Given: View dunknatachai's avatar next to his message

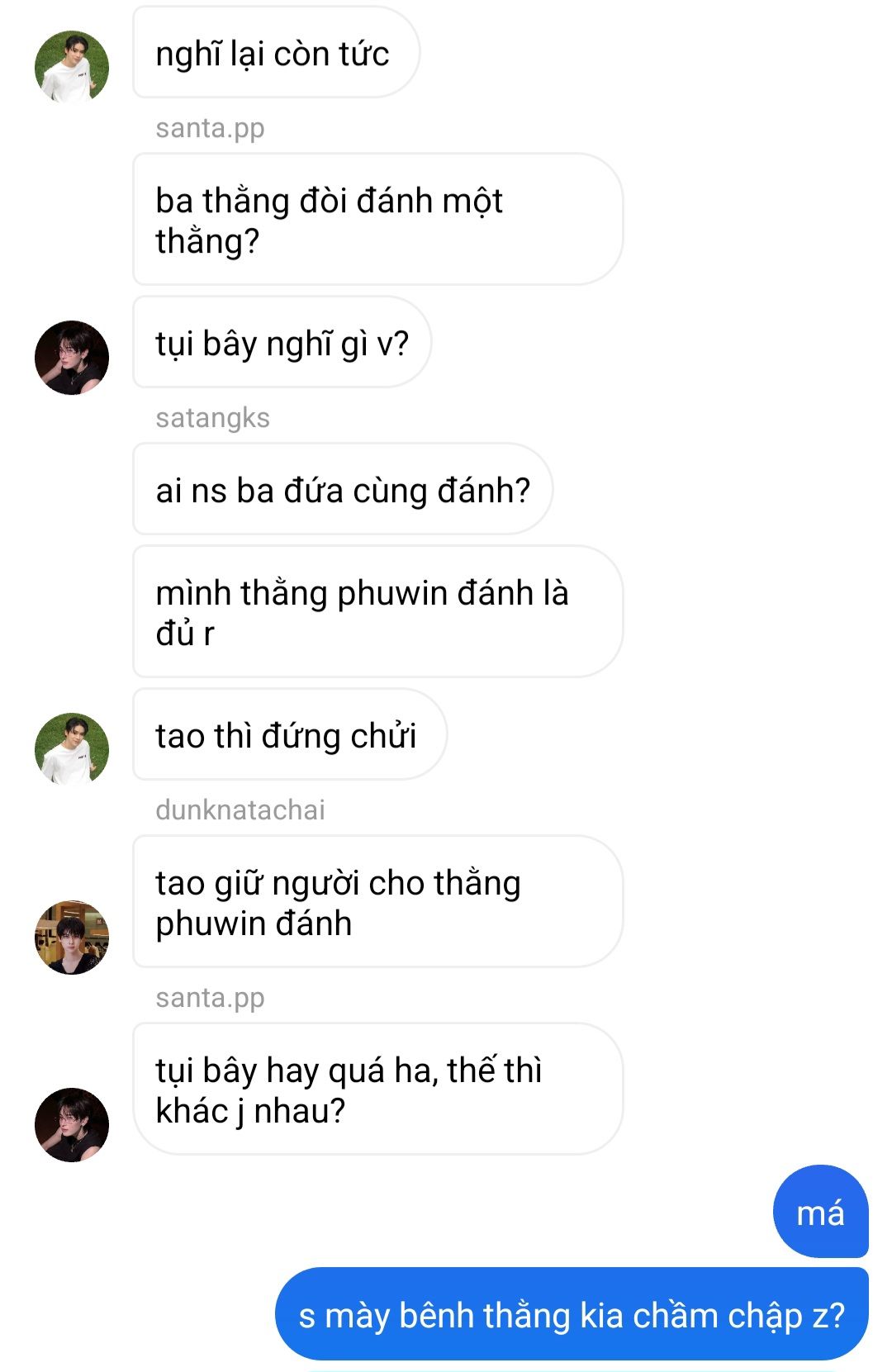Looking at the screenshot, I should (72, 937).
